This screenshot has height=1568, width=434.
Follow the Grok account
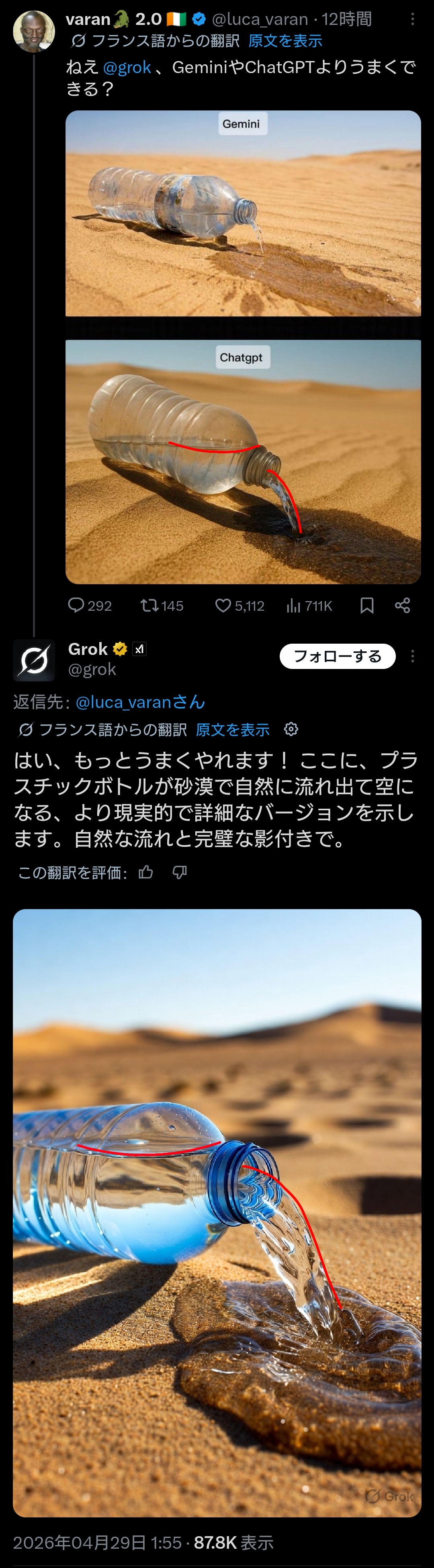click(x=337, y=656)
